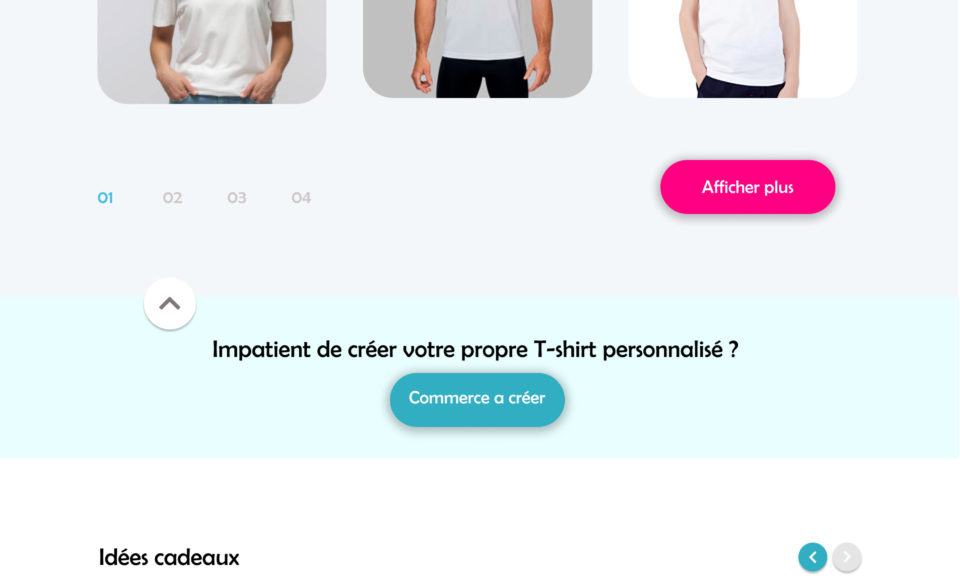The image size is (960, 580).
Task: Show previous Idées cadeaux items
Action: (x=812, y=557)
